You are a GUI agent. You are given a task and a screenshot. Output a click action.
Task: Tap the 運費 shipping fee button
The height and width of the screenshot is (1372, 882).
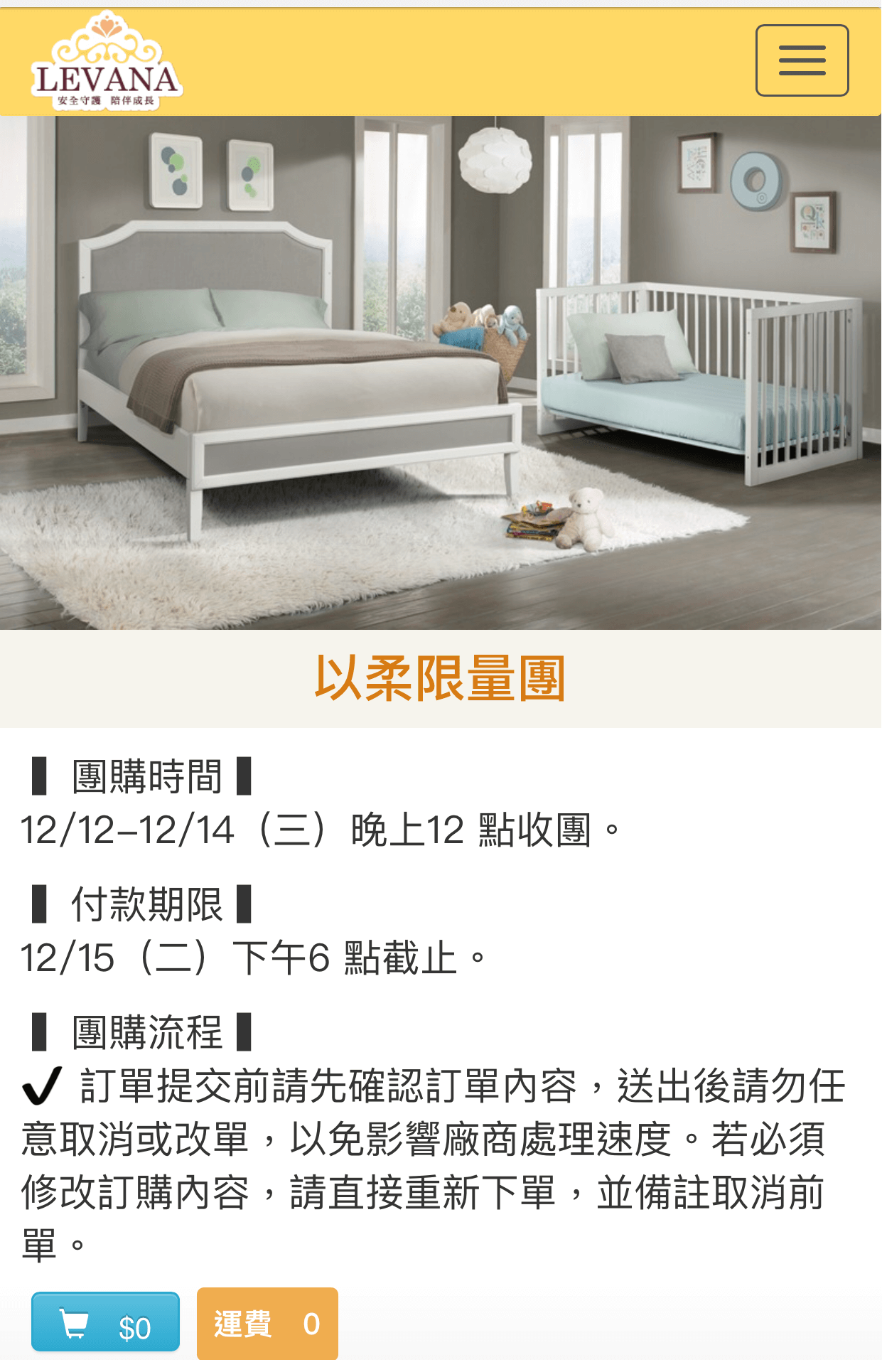[x=267, y=1324]
